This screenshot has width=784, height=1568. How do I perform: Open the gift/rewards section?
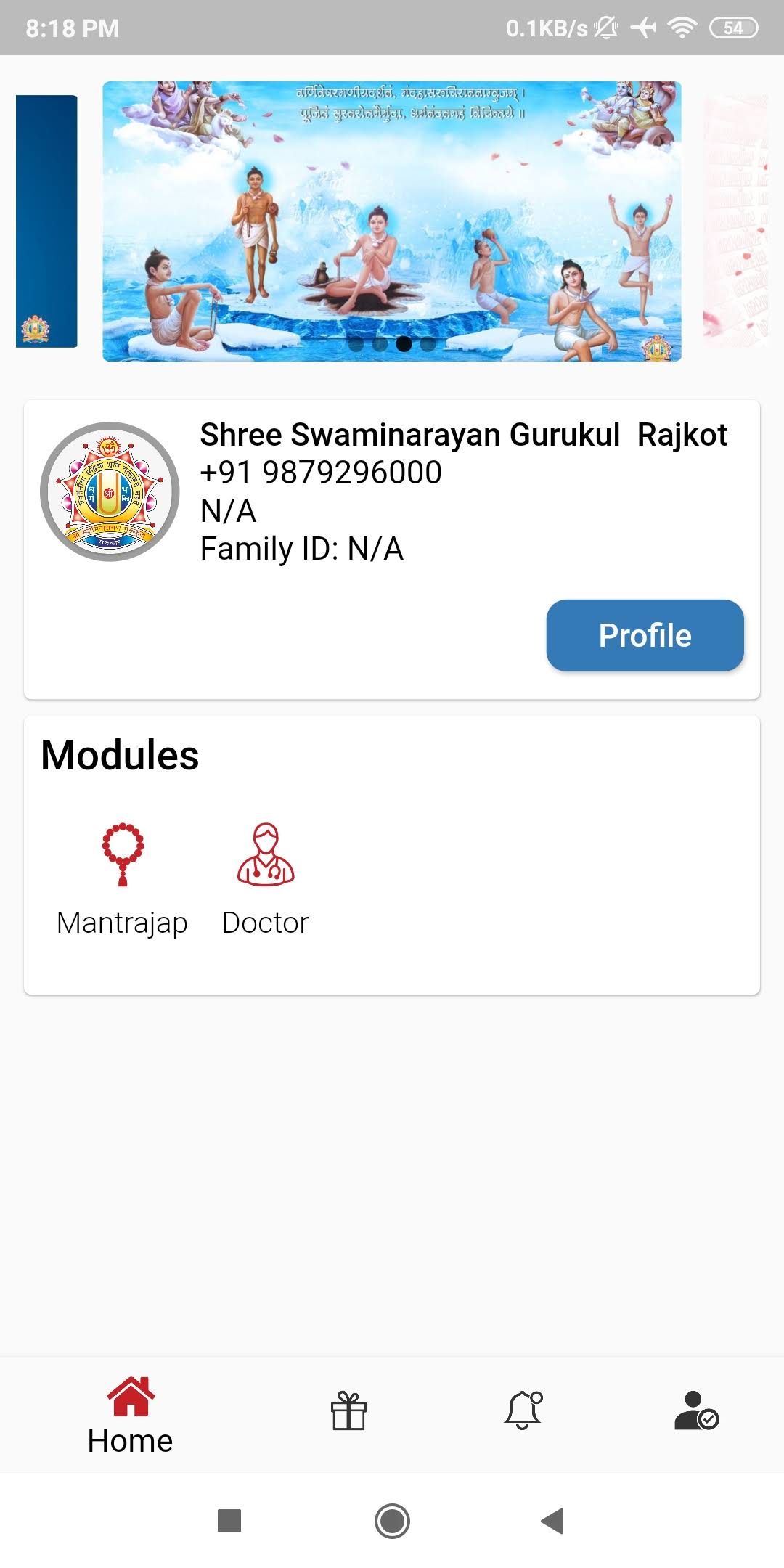click(x=348, y=1409)
